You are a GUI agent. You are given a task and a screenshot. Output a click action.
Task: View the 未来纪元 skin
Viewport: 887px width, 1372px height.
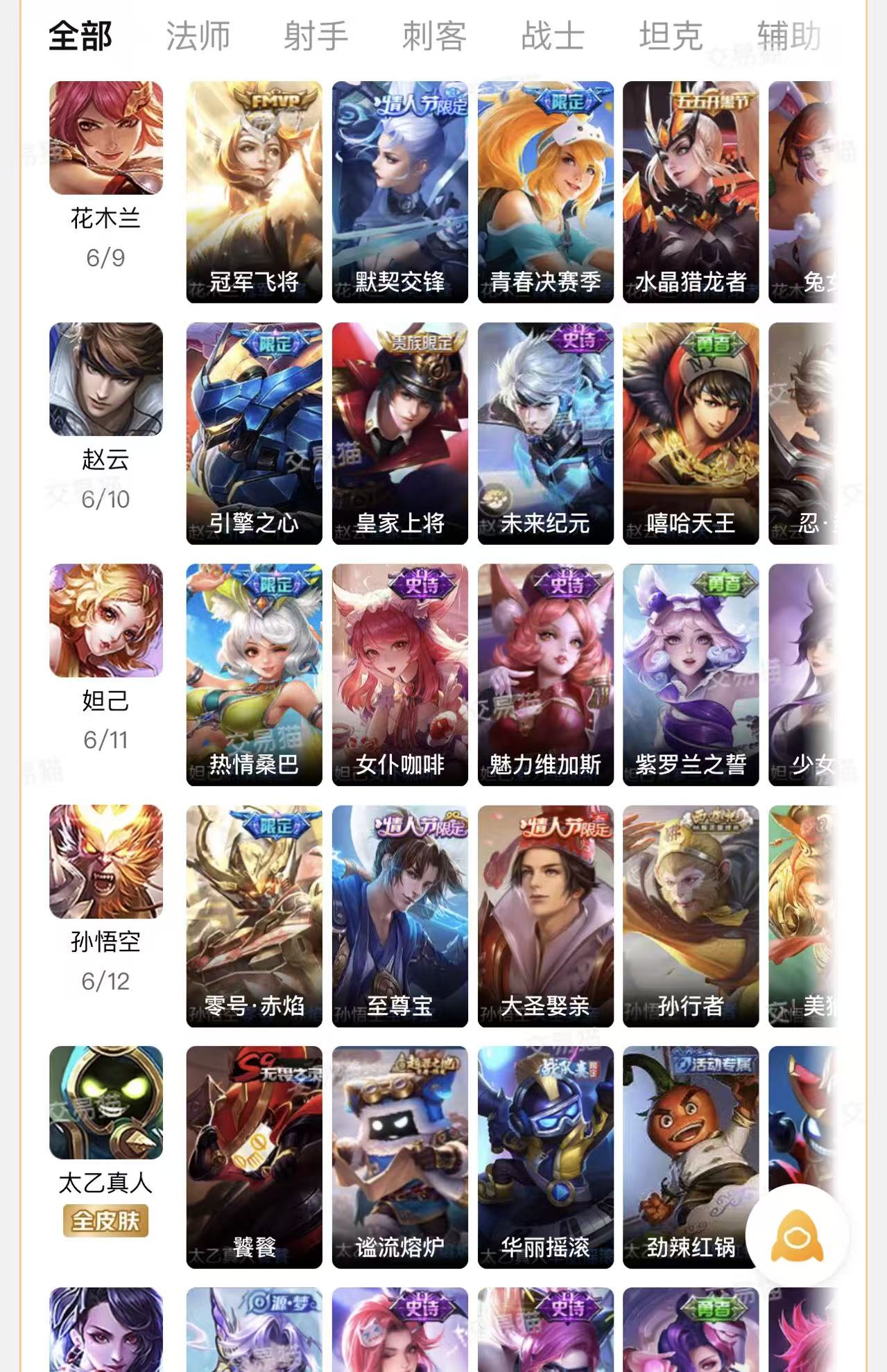pos(546,433)
